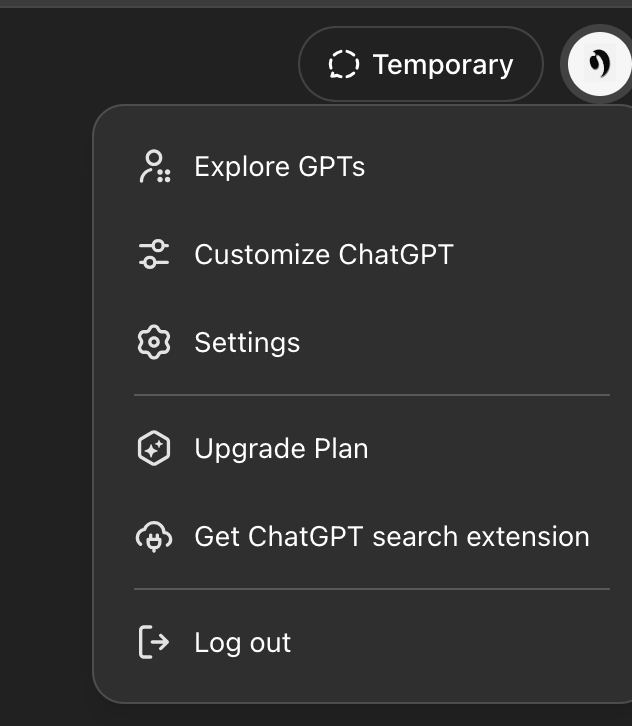Open Explore GPTs
Image resolution: width=632 pixels, height=726 pixels.
point(279,166)
